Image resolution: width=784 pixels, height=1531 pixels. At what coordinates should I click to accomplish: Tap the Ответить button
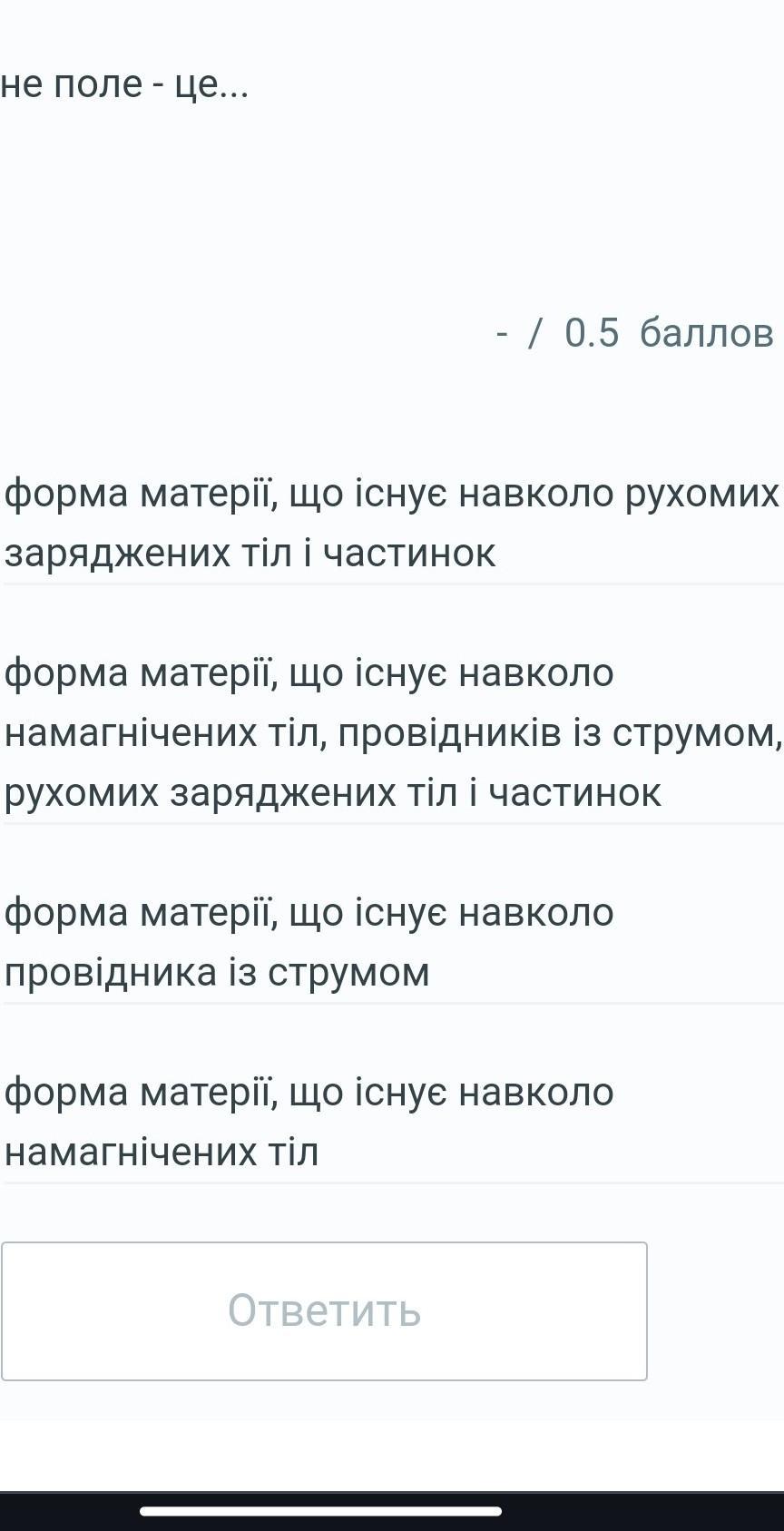pyautogui.click(x=324, y=1310)
